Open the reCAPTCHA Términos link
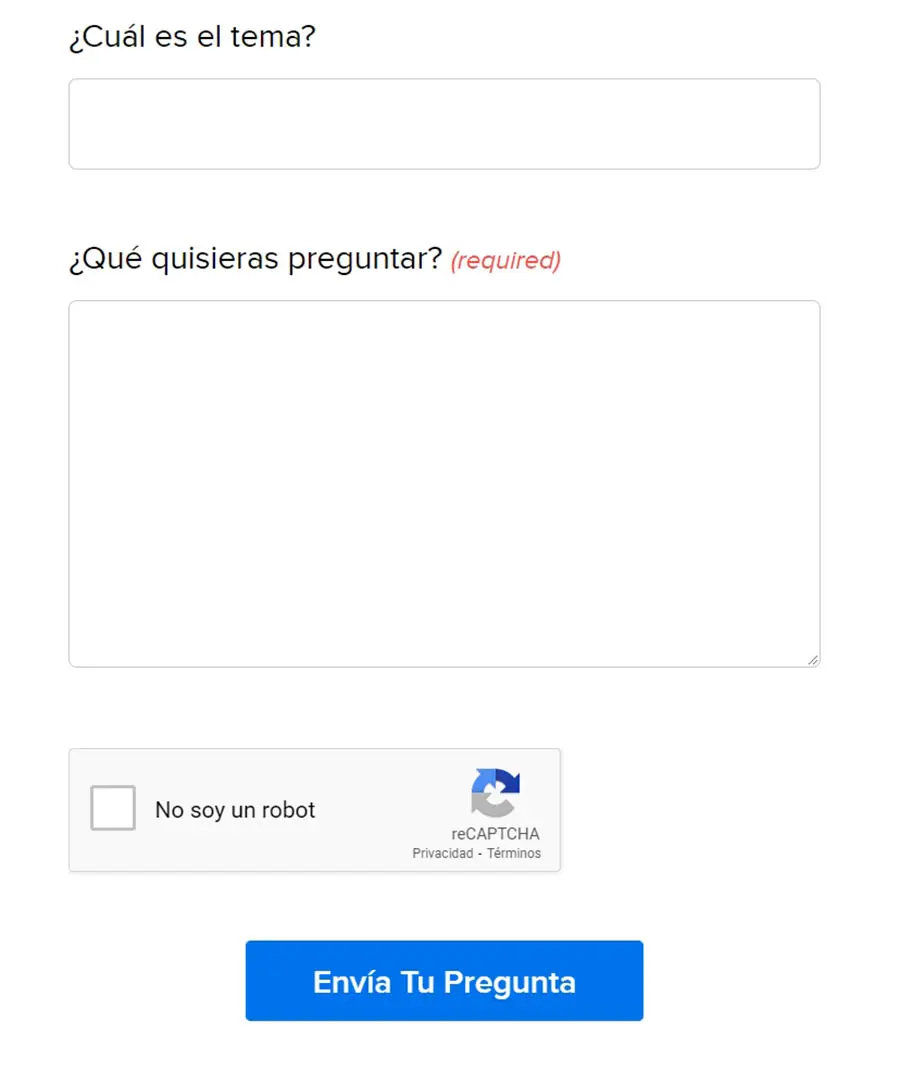 pos(514,853)
